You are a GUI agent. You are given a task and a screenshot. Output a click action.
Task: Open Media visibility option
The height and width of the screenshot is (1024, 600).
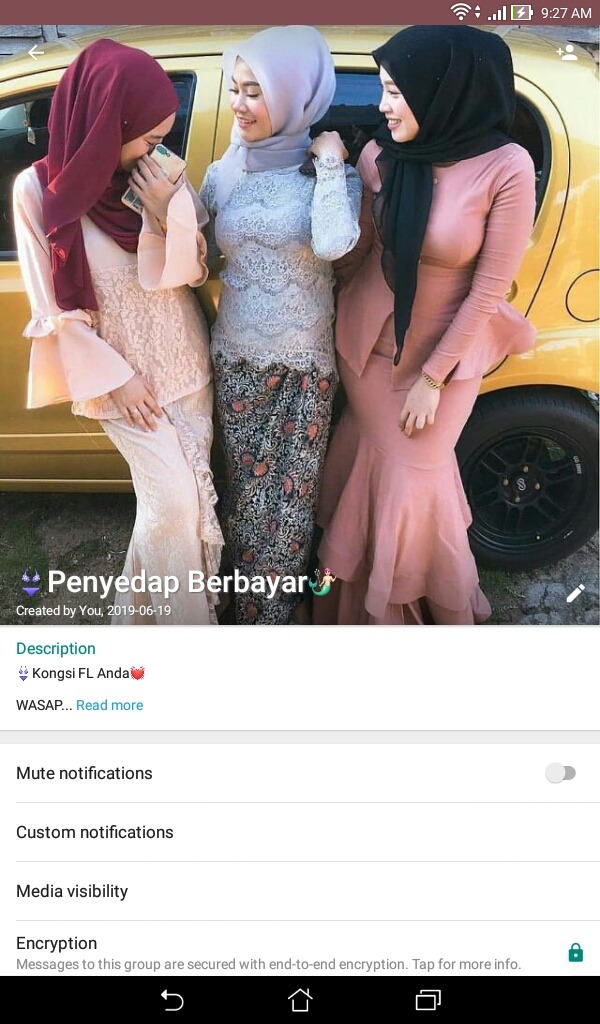point(72,891)
